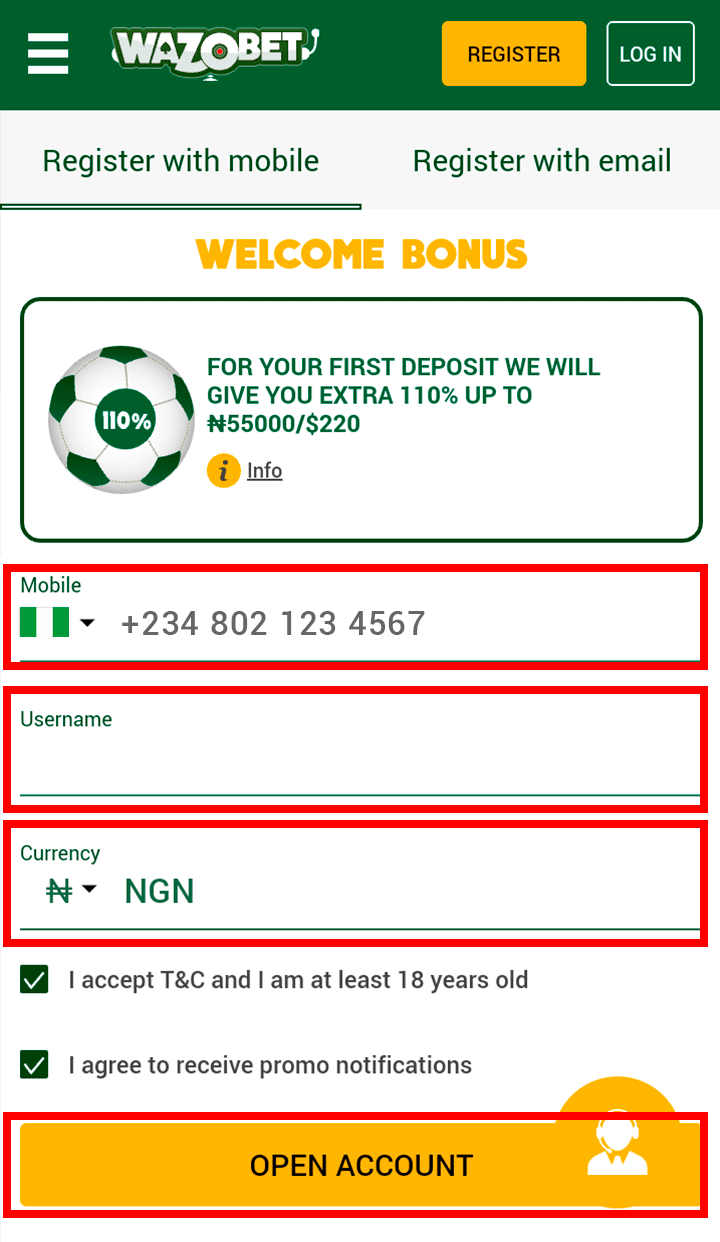Open the welcome bonus Info link
The image size is (720, 1242).
click(x=264, y=470)
